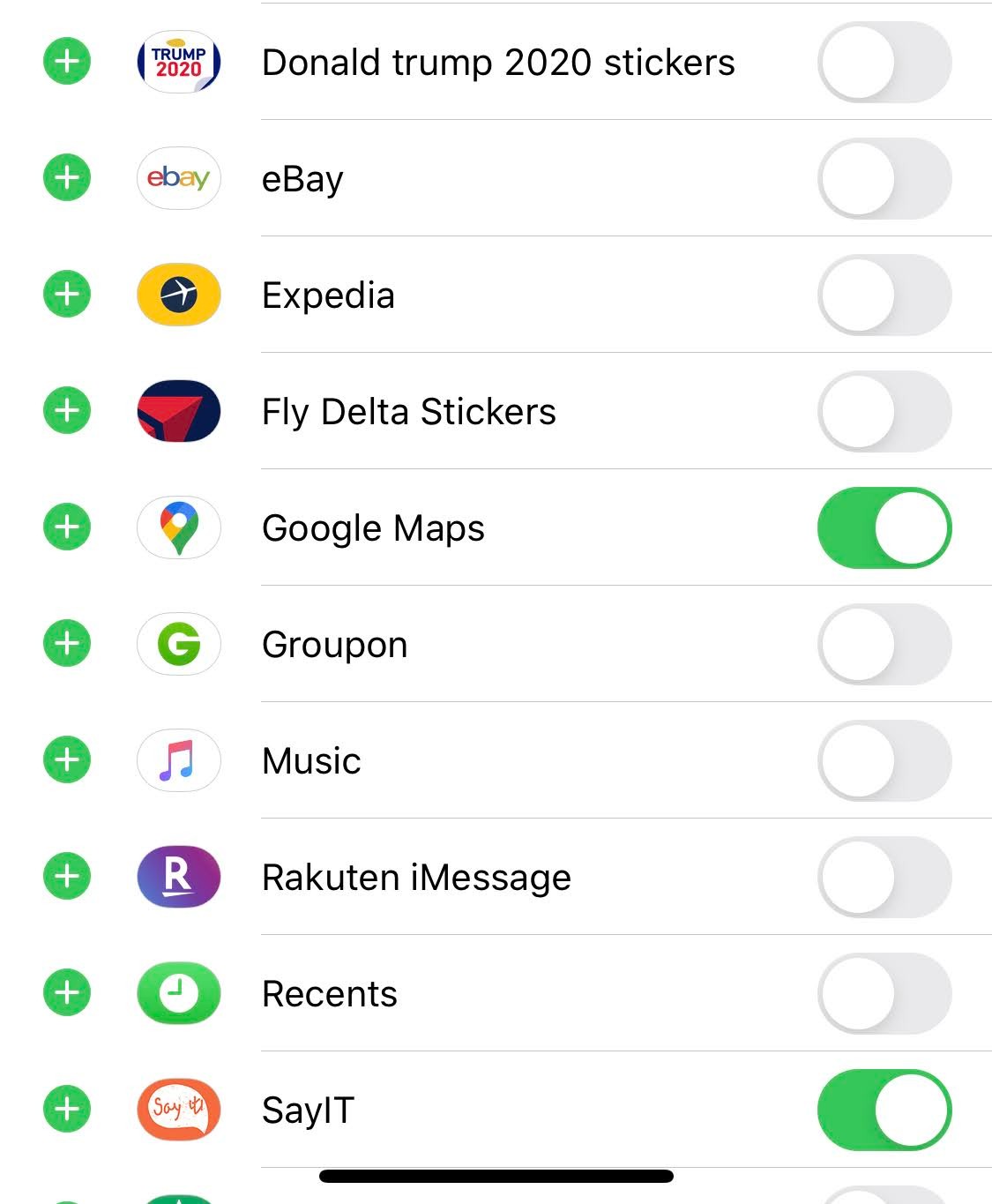Tap the plus button next to Groupon
Image resolution: width=992 pixels, height=1204 pixels.
click(67, 644)
